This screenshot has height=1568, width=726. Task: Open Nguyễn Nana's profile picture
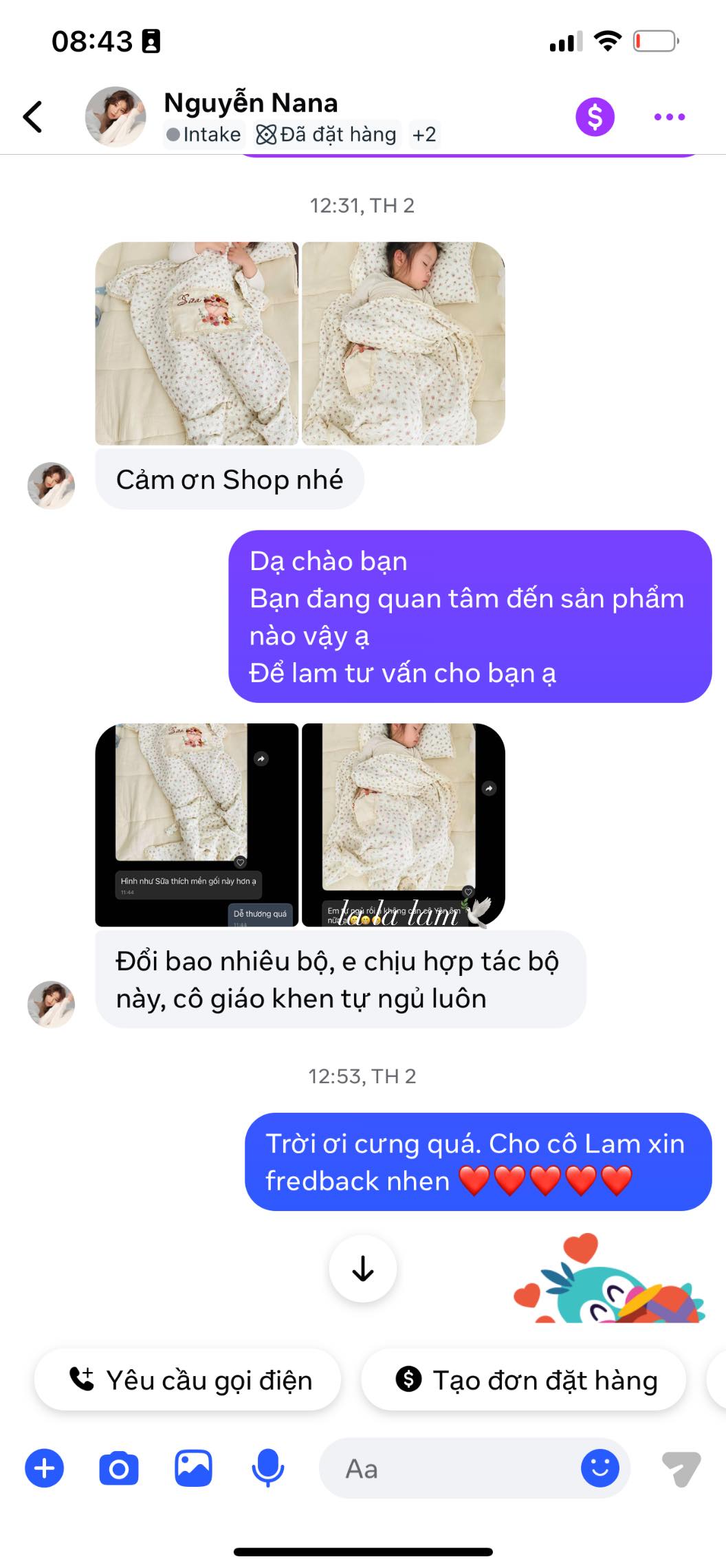[115, 117]
